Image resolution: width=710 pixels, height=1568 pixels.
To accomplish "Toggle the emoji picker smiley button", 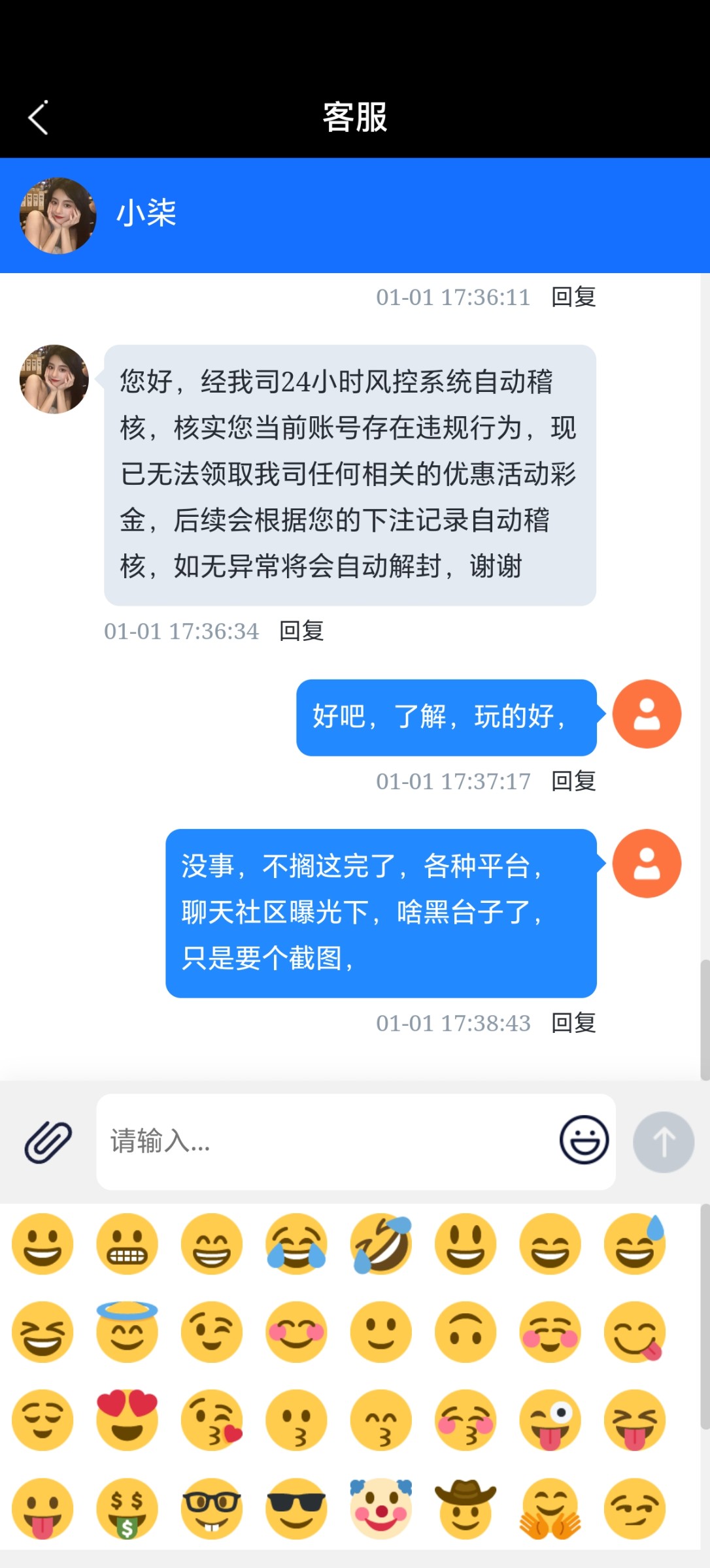I will pos(584,1140).
